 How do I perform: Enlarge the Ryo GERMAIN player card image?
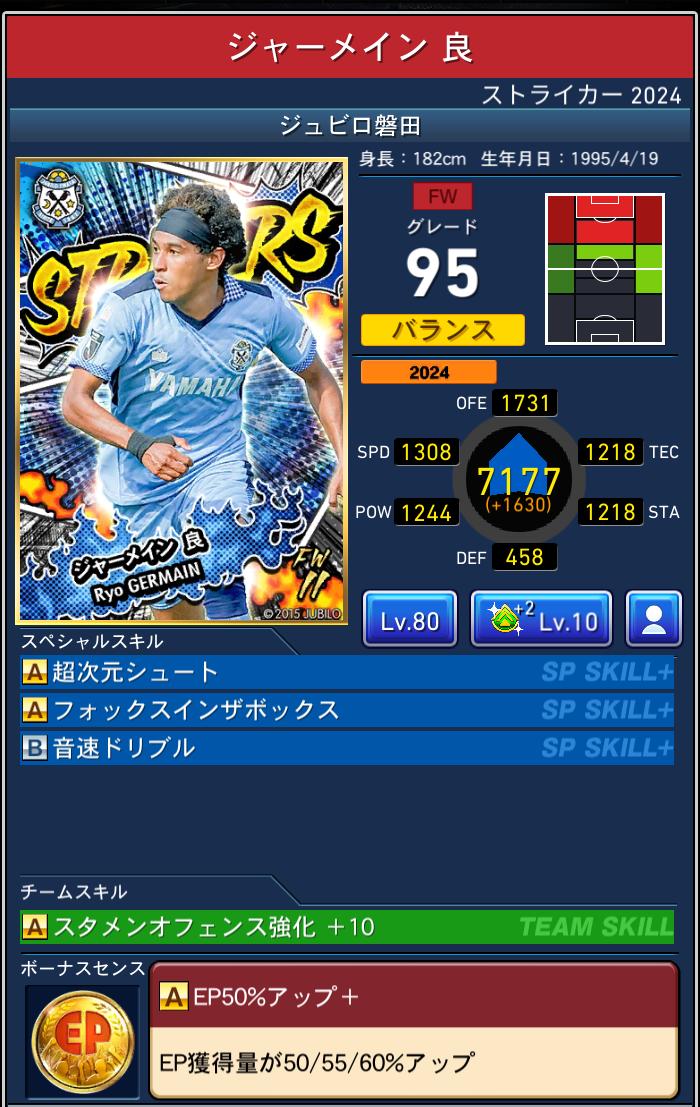click(182, 392)
